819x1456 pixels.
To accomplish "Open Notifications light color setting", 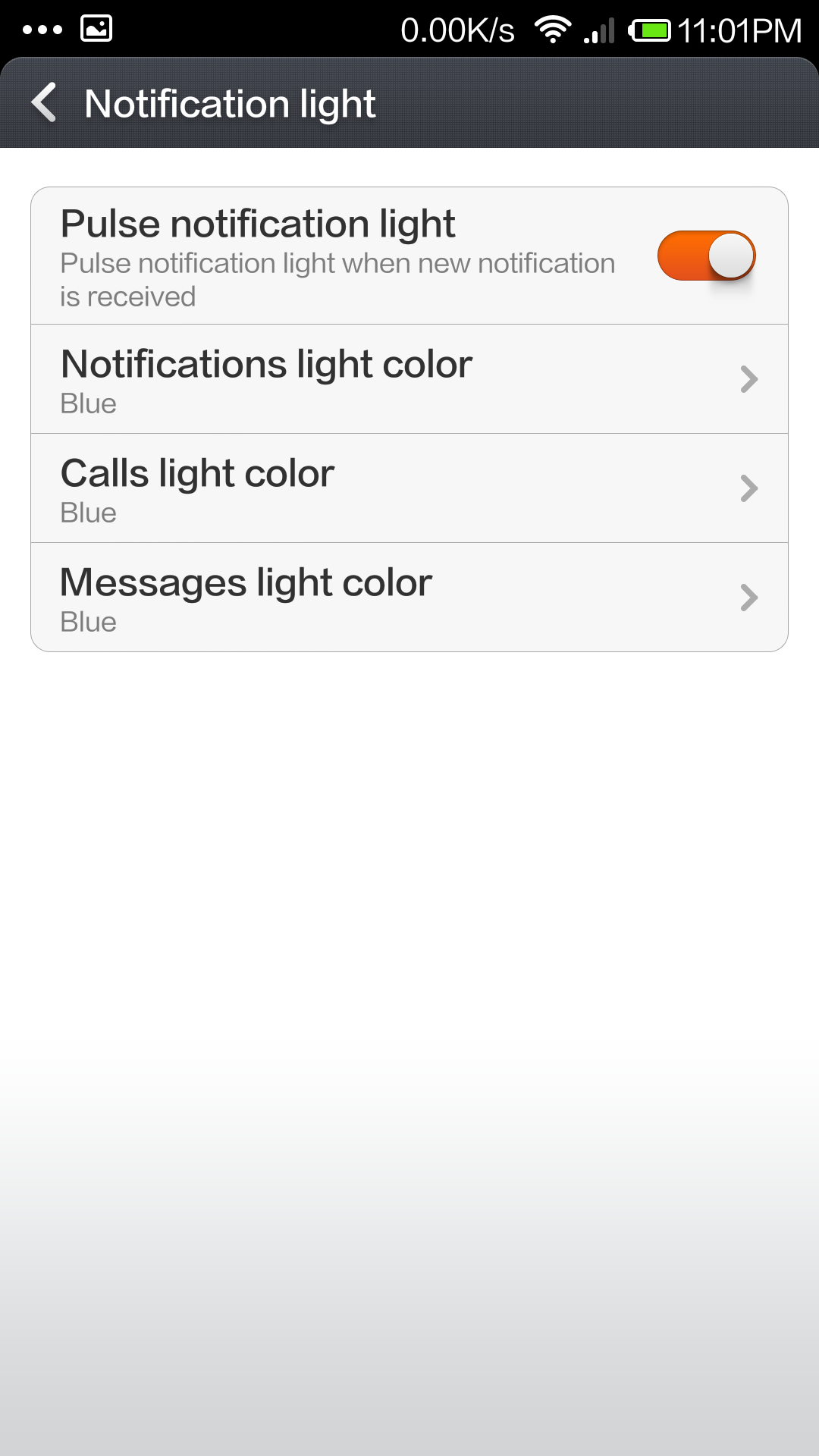I will [x=409, y=379].
